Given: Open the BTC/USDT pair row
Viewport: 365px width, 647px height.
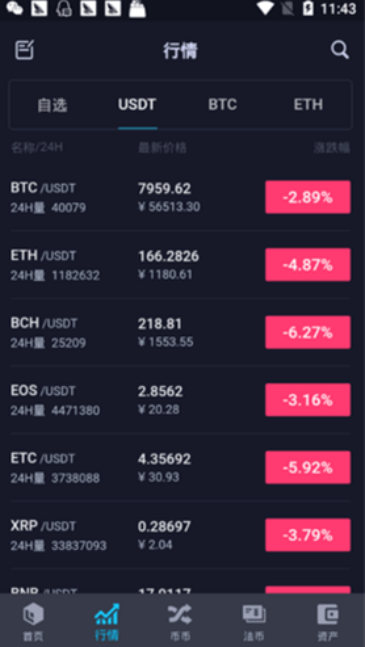Looking at the screenshot, I should click(x=180, y=197).
